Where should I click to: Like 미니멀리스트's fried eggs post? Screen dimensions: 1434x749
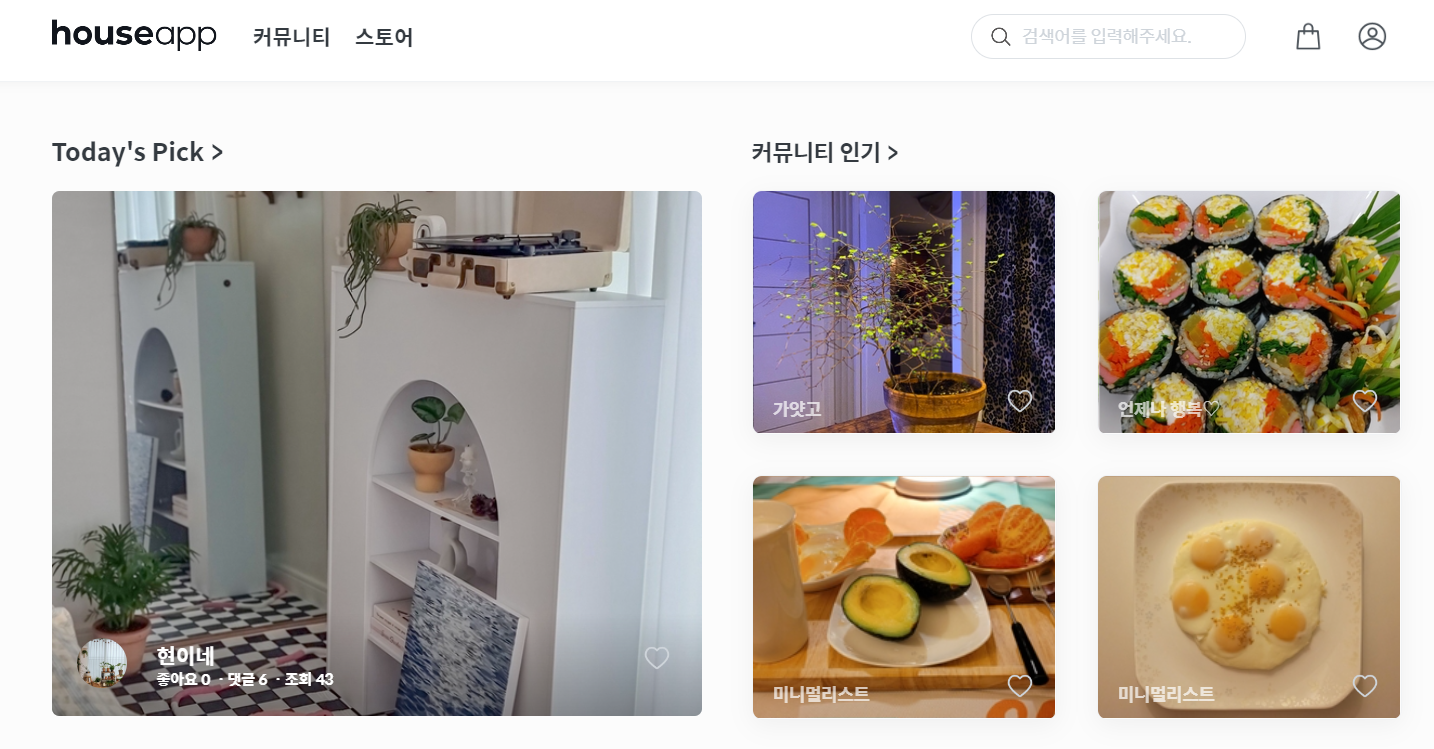click(x=1365, y=686)
